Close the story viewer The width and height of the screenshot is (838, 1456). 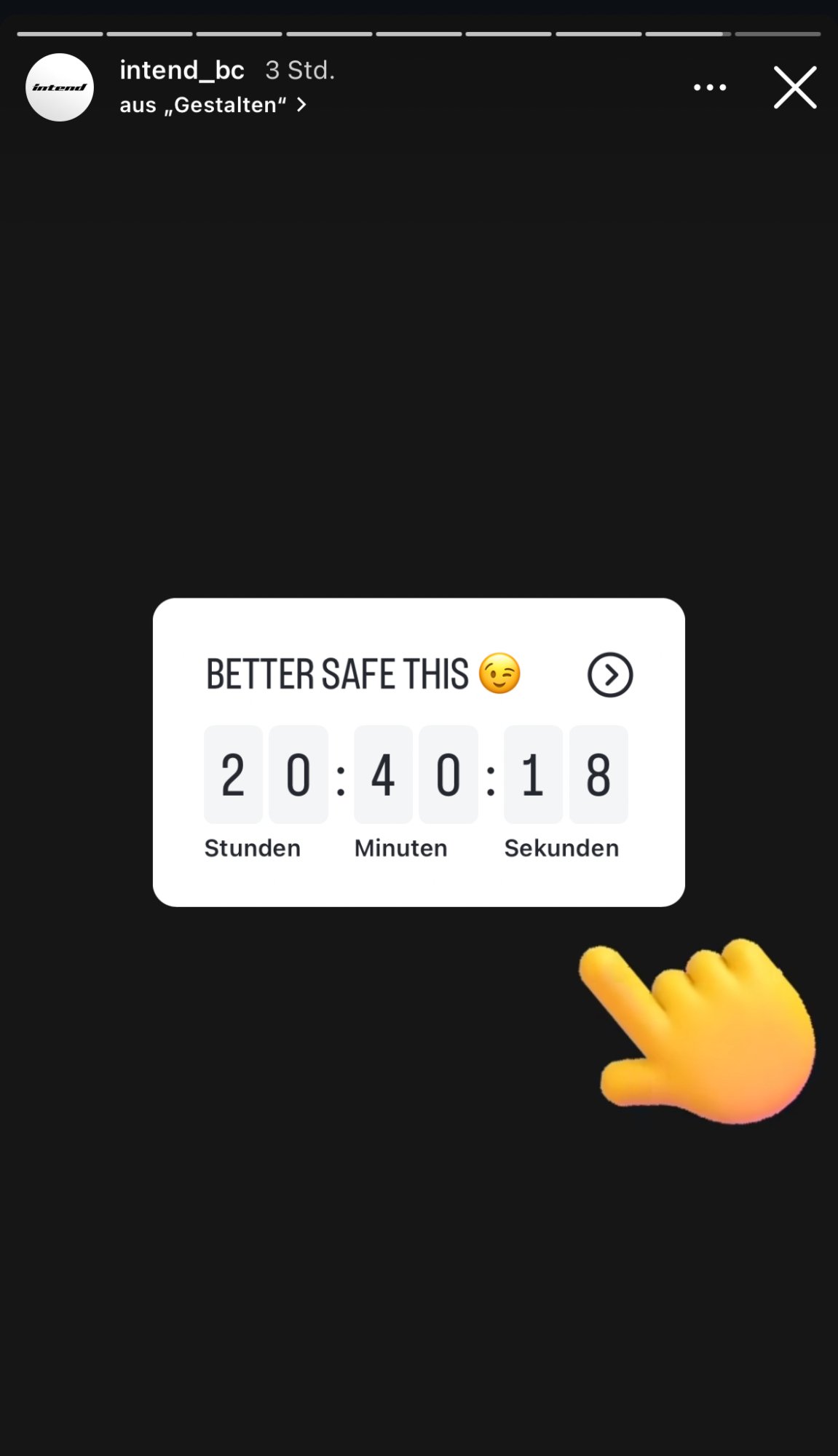pos(794,87)
